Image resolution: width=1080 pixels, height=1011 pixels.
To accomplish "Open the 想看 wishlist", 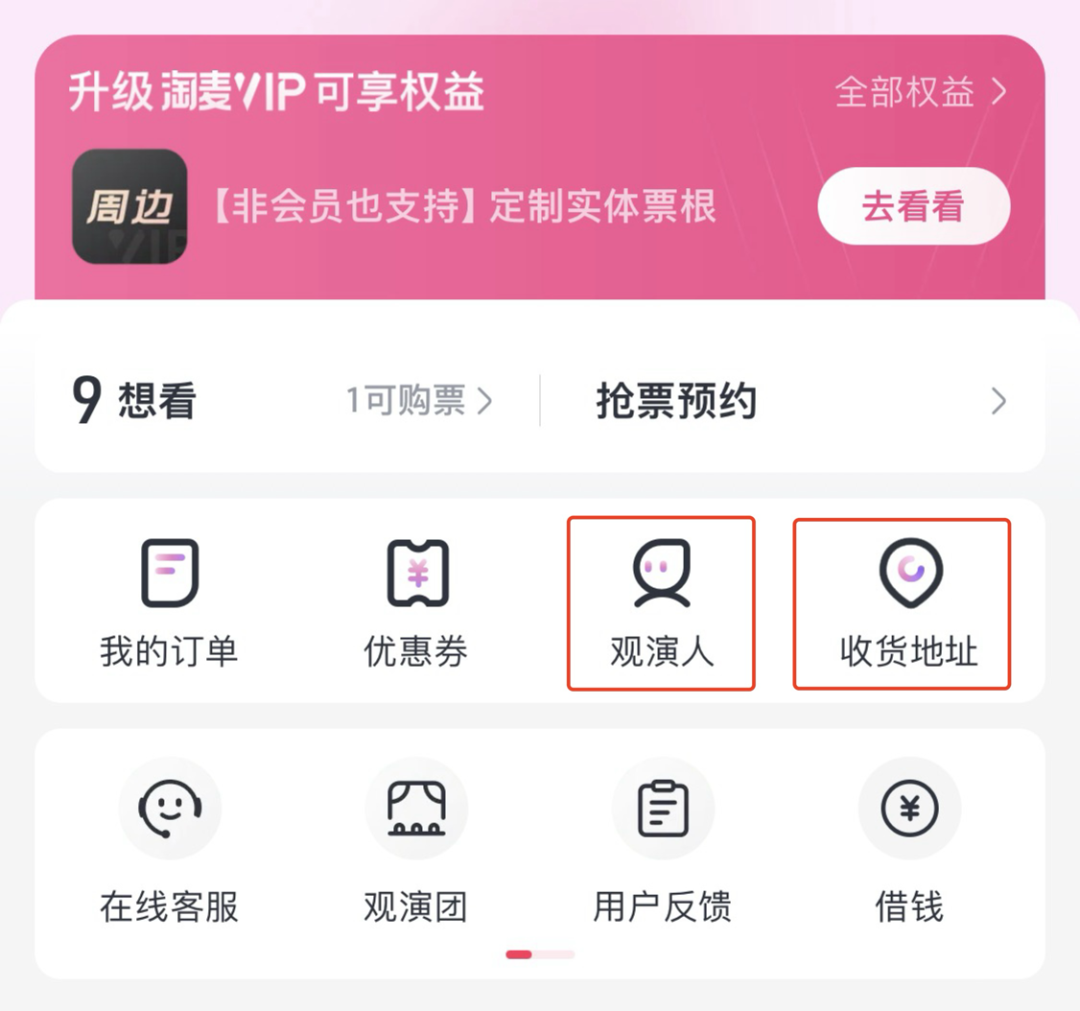I will tap(135, 401).
